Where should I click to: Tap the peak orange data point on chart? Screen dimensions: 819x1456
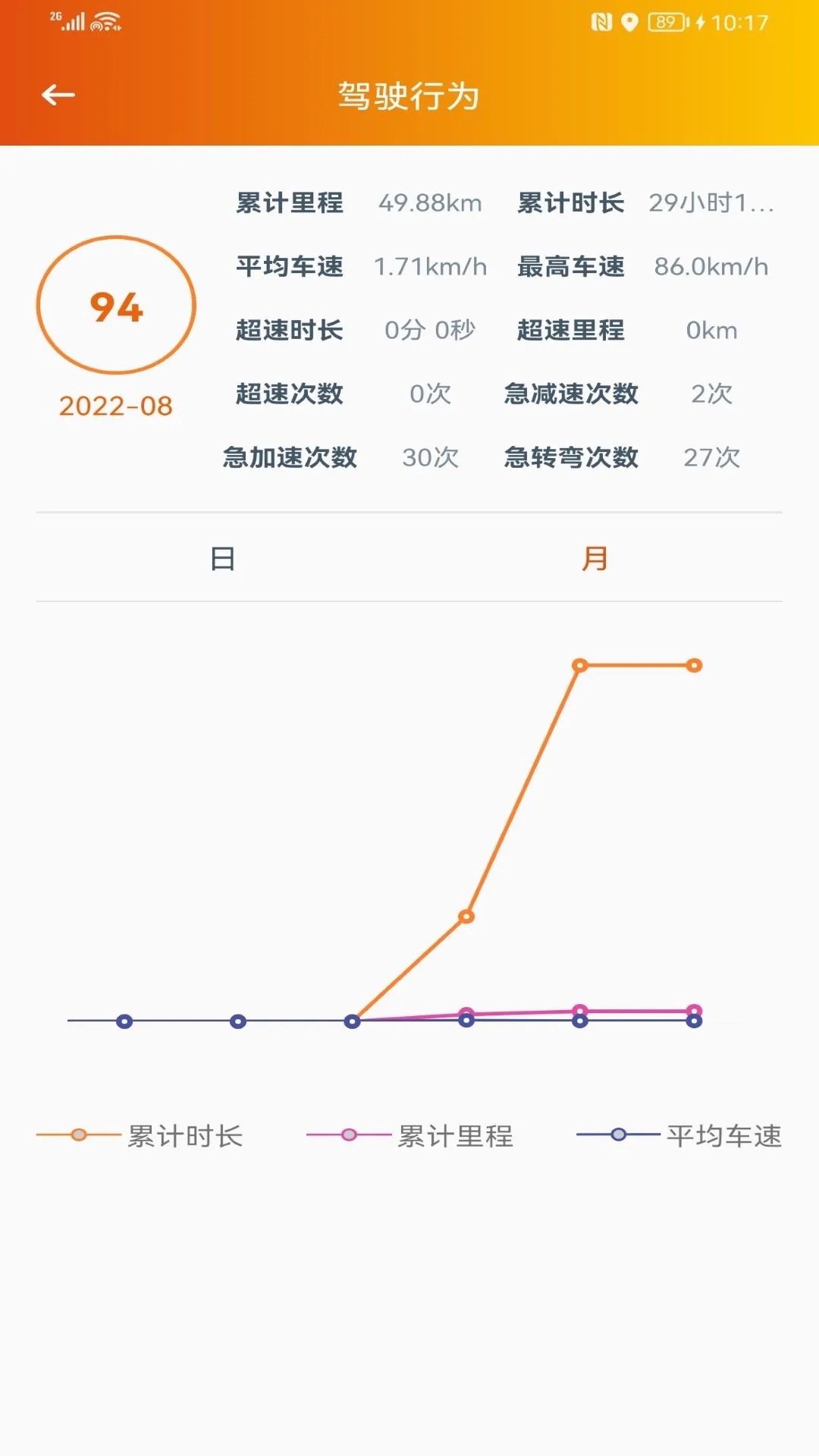click(580, 665)
